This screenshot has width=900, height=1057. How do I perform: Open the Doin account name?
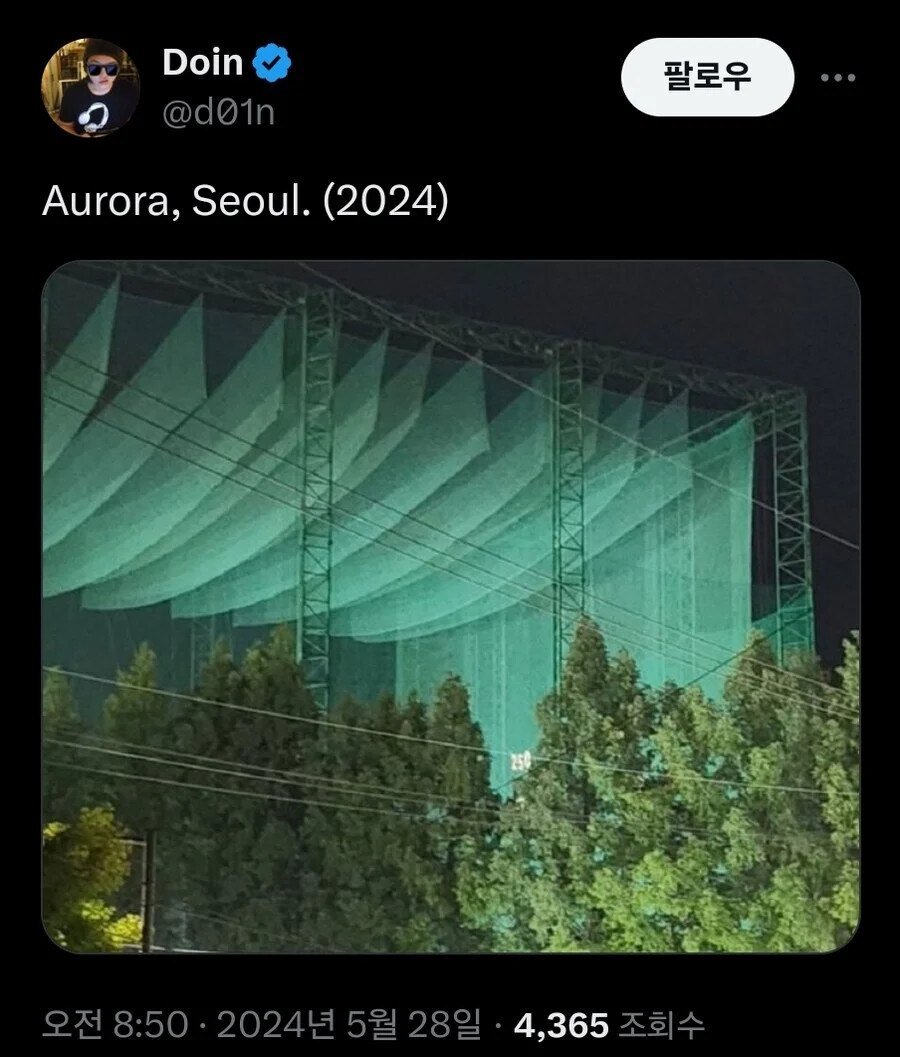pos(202,63)
